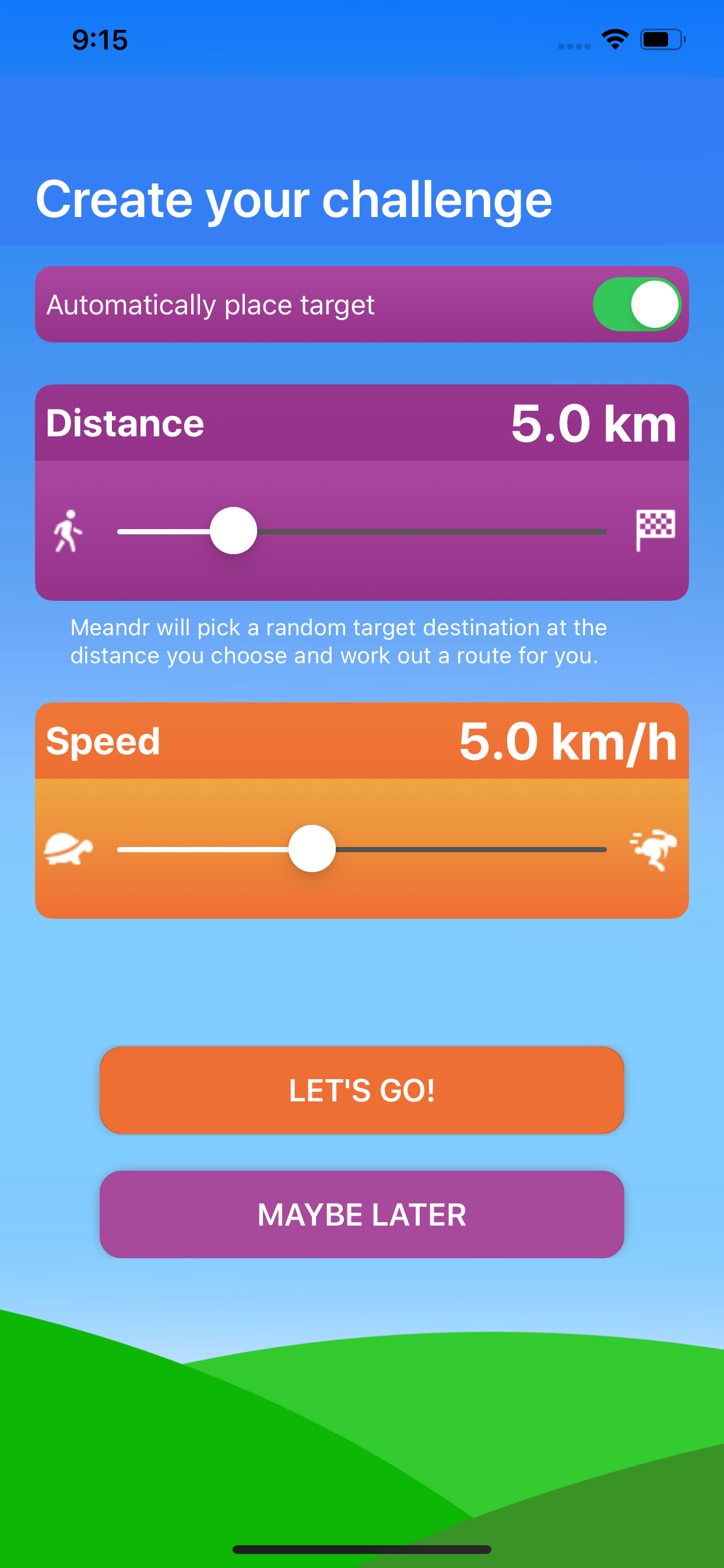Dismiss with the MAYBE LATER button

coord(362,1214)
